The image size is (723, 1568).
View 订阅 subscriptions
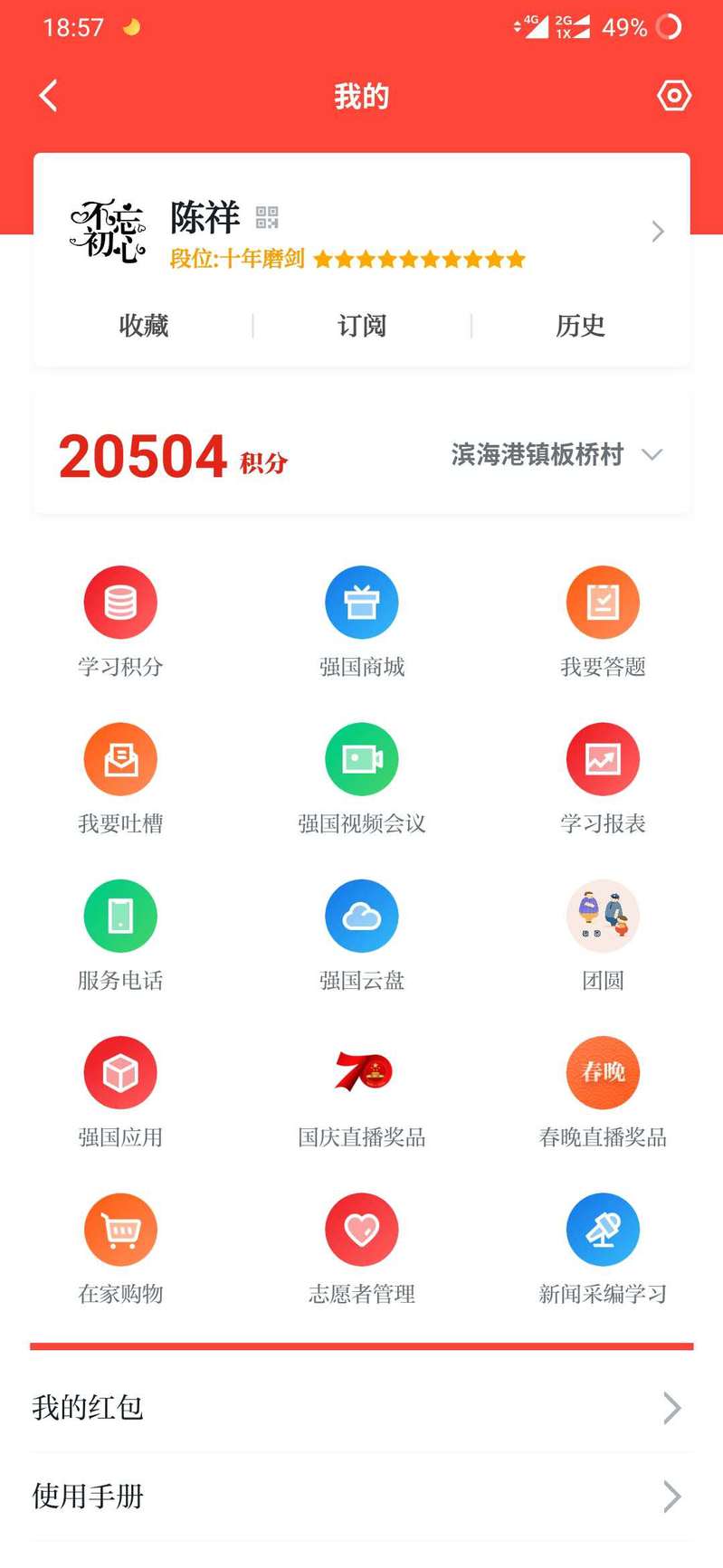(x=362, y=326)
